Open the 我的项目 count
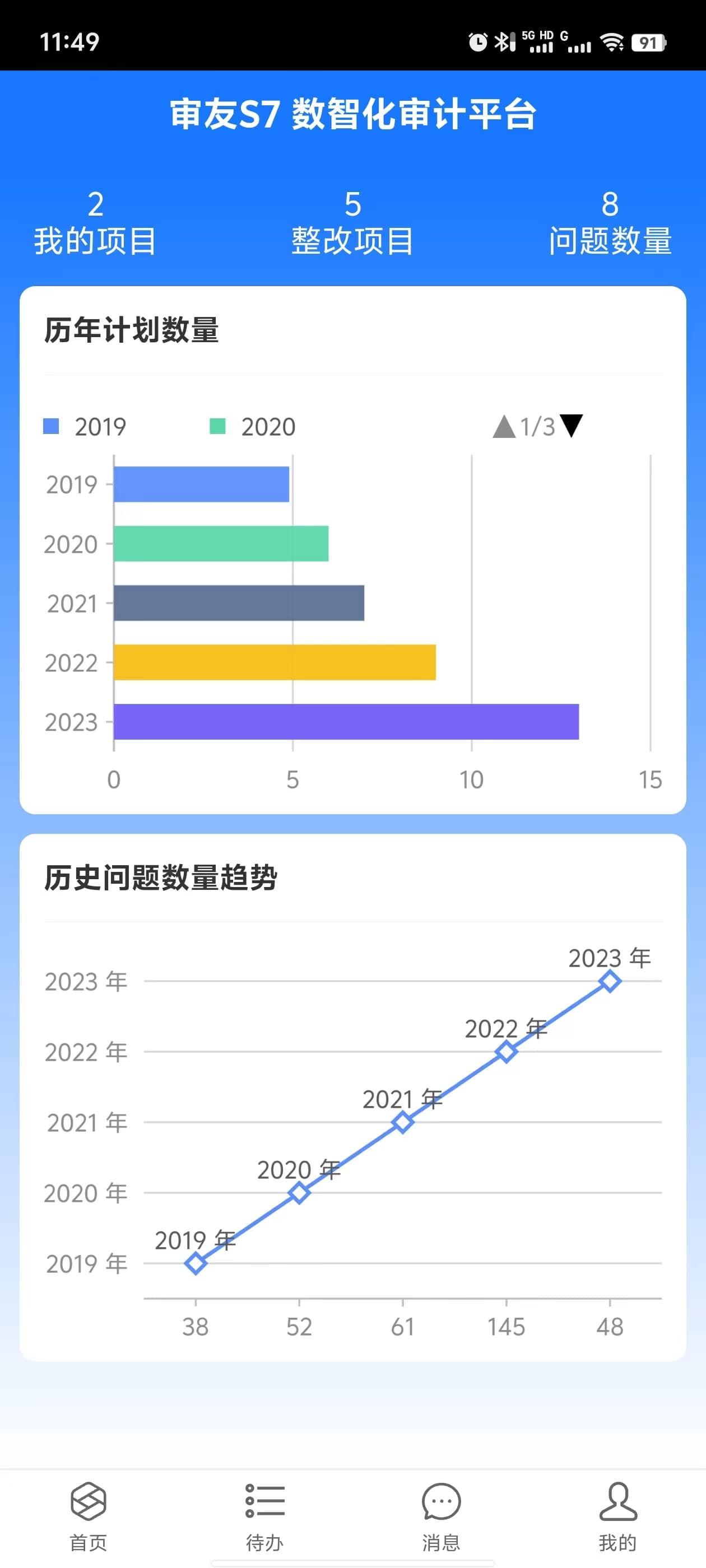The width and height of the screenshot is (706, 1568). tap(95, 223)
